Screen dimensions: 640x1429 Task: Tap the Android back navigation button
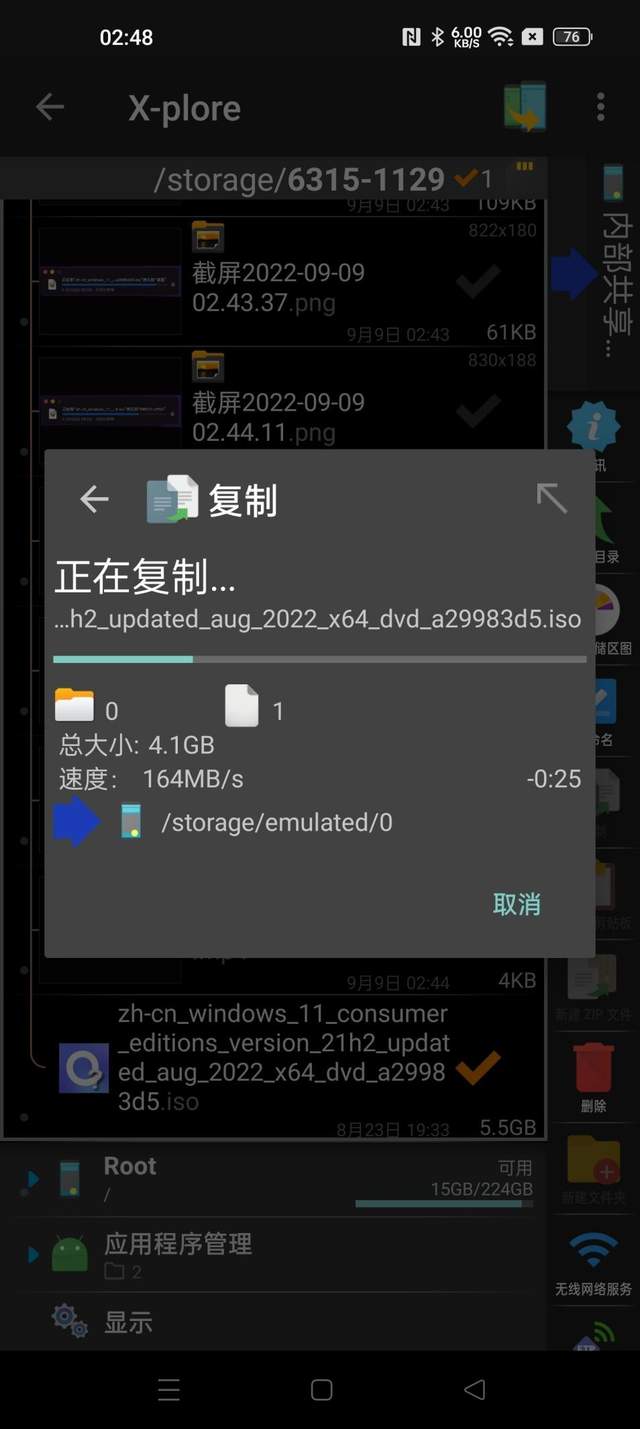(475, 1389)
